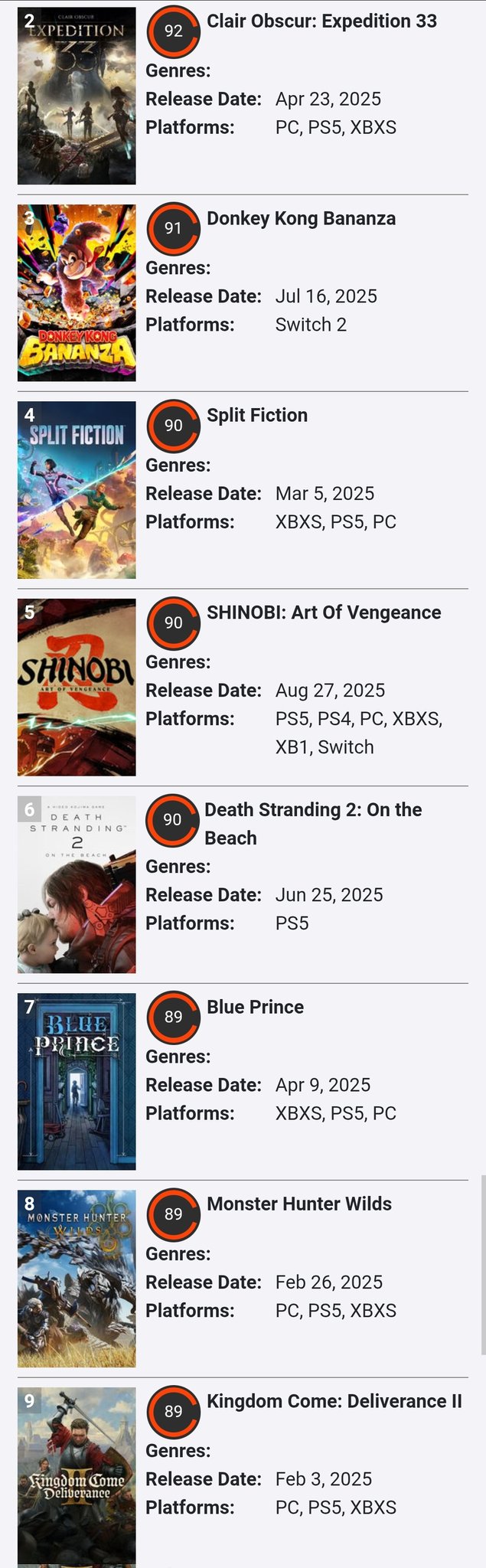Tap the Blue Prince cover image

pyautogui.click(x=77, y=1081)
